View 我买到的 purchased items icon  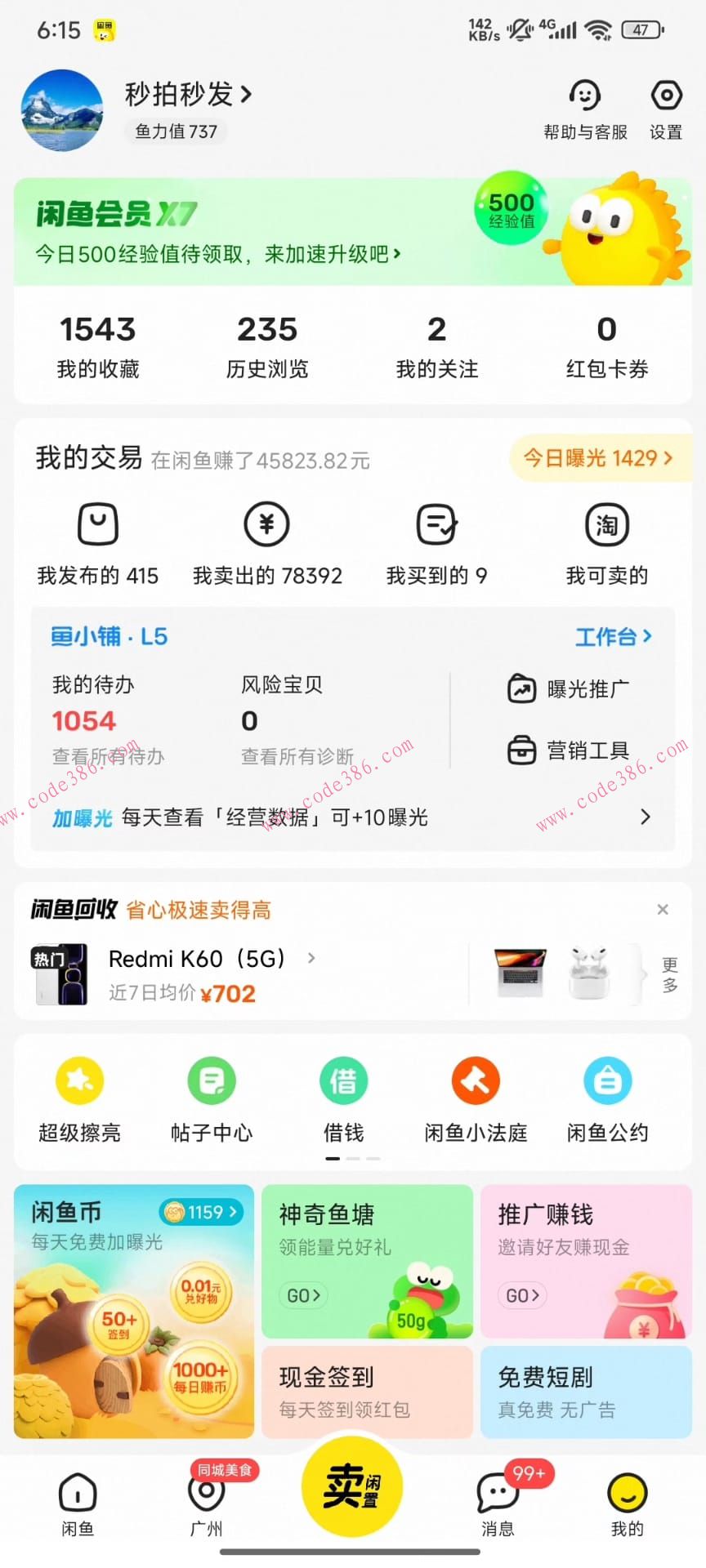[x=436, y=524]
